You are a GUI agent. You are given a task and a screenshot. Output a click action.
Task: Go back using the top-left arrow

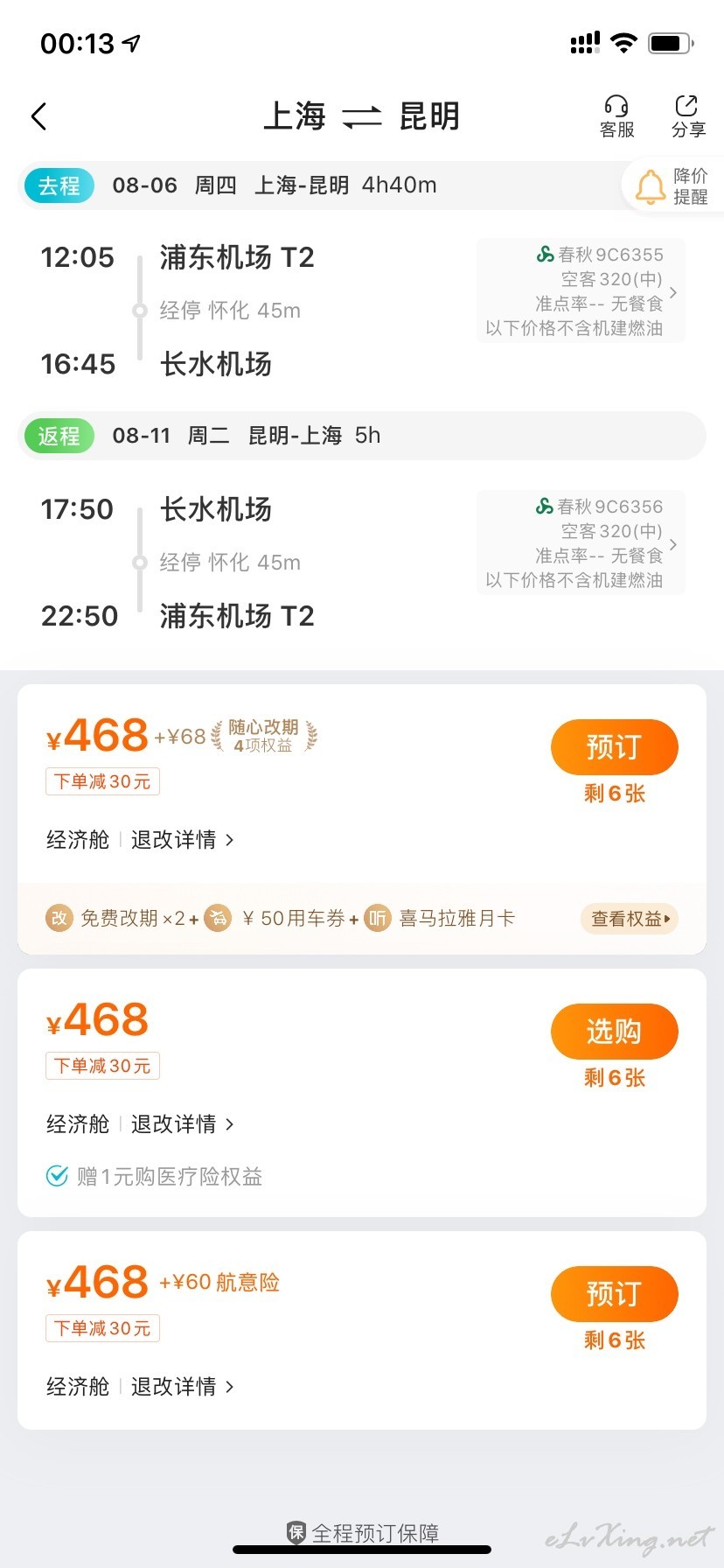38,116
